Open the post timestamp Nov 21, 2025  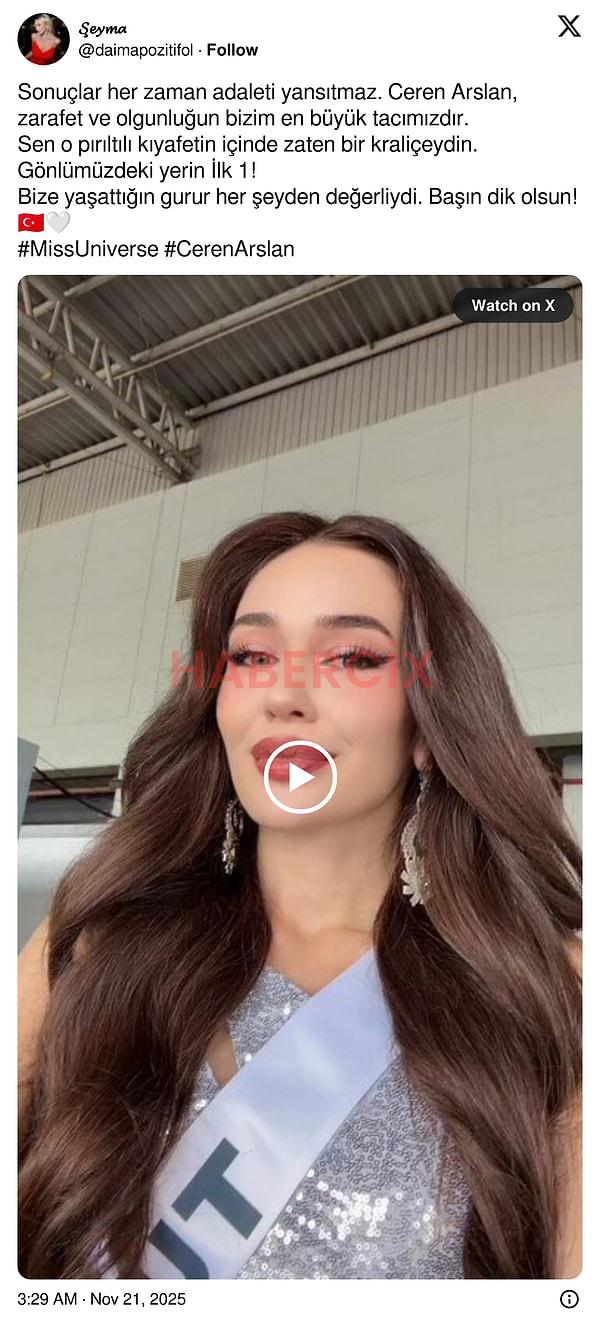click(x=102, y=1299)
